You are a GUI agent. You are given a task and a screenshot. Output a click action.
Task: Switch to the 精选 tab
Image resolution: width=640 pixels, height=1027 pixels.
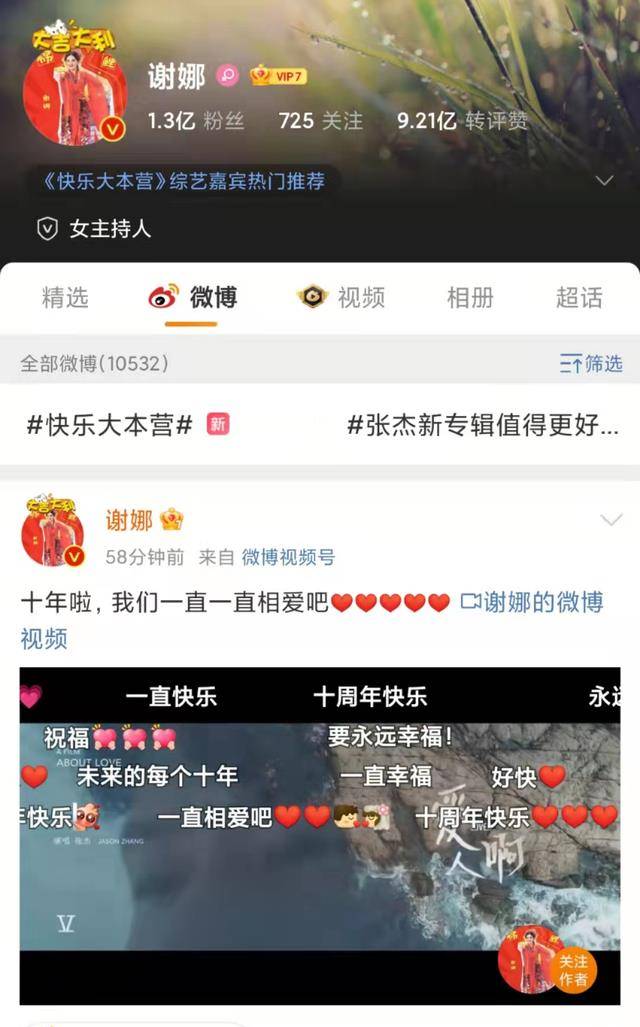tap(65, 297)
